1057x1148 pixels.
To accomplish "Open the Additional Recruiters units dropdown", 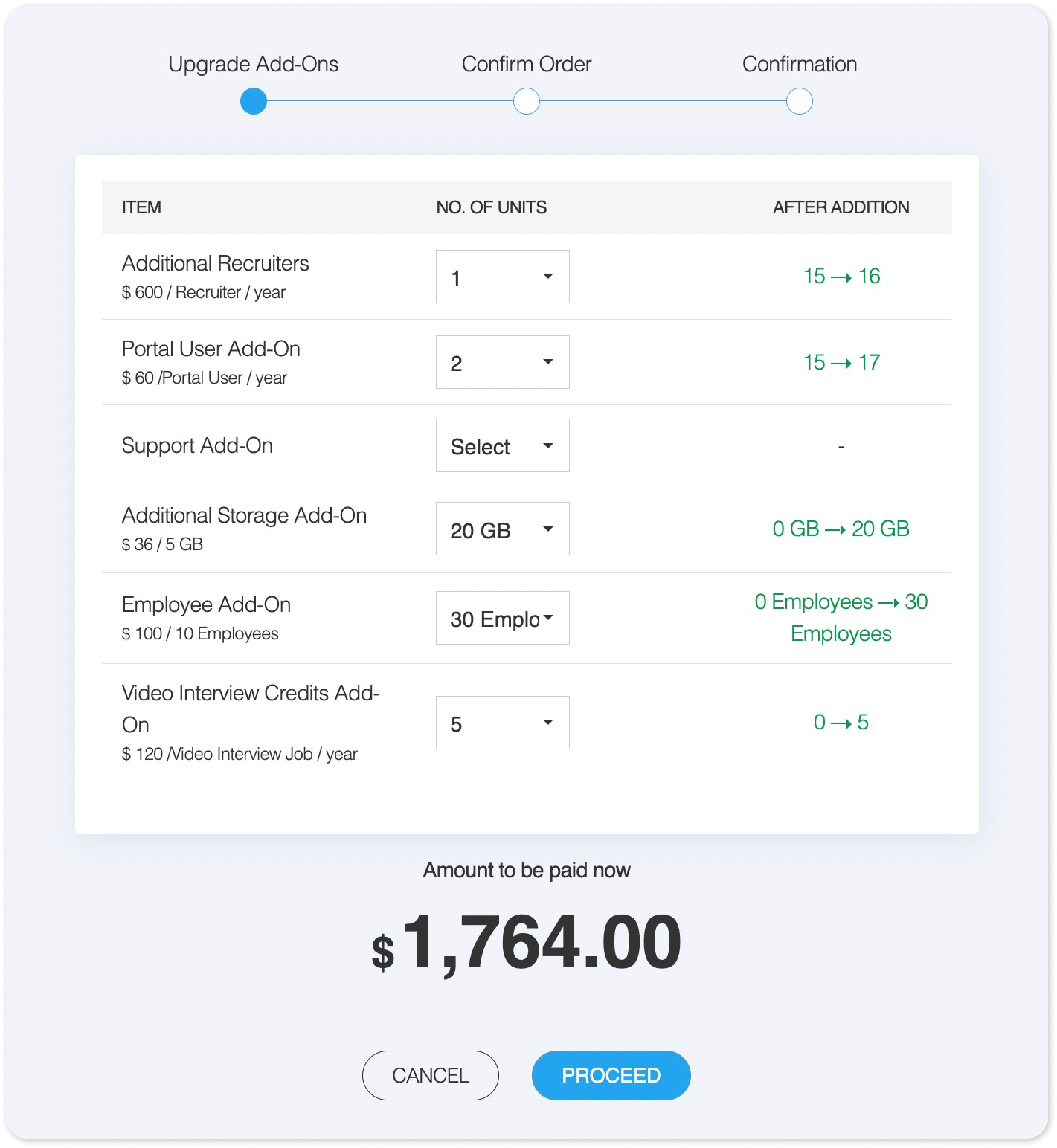I will point(502,277).
